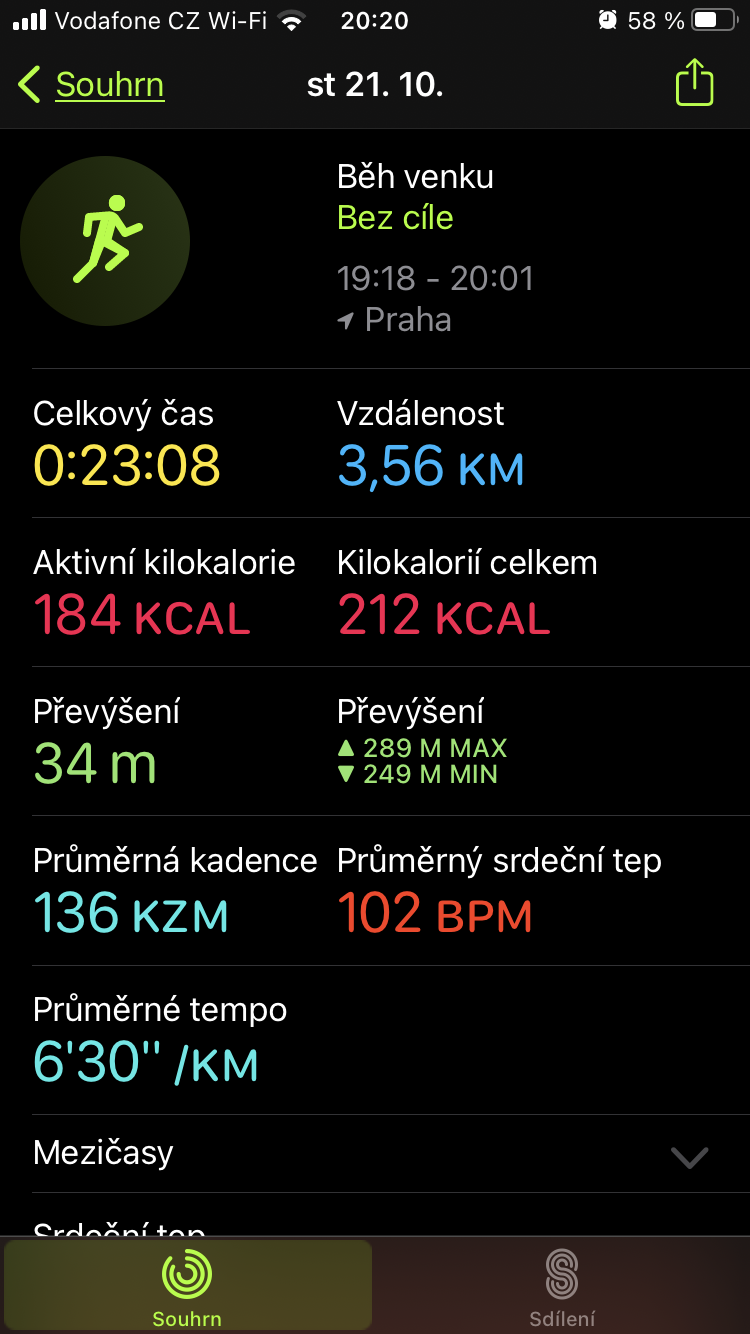
Task: Share this workout summary
Action: pos(694,83)
